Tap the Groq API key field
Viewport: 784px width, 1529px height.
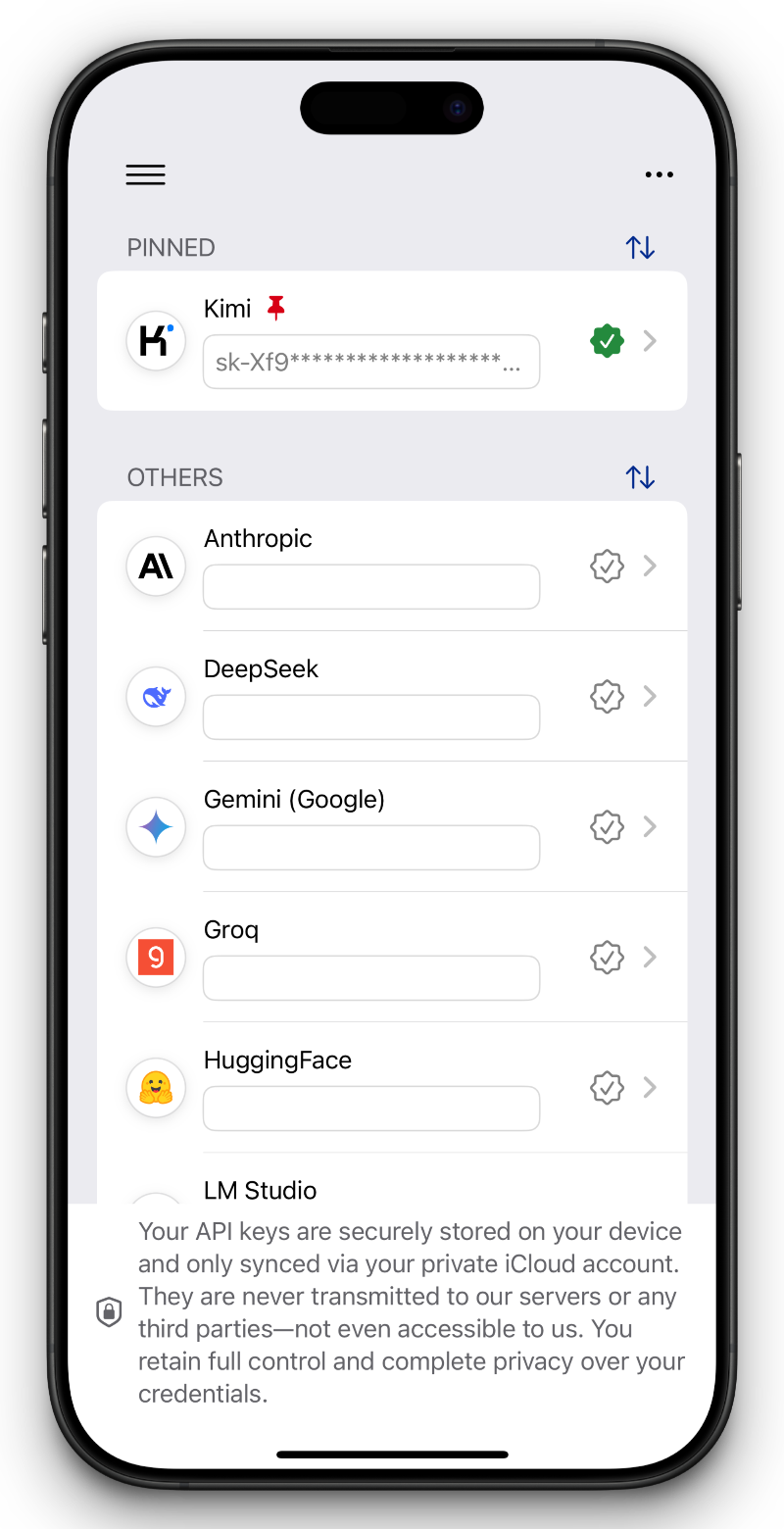(x=370, y=977)
